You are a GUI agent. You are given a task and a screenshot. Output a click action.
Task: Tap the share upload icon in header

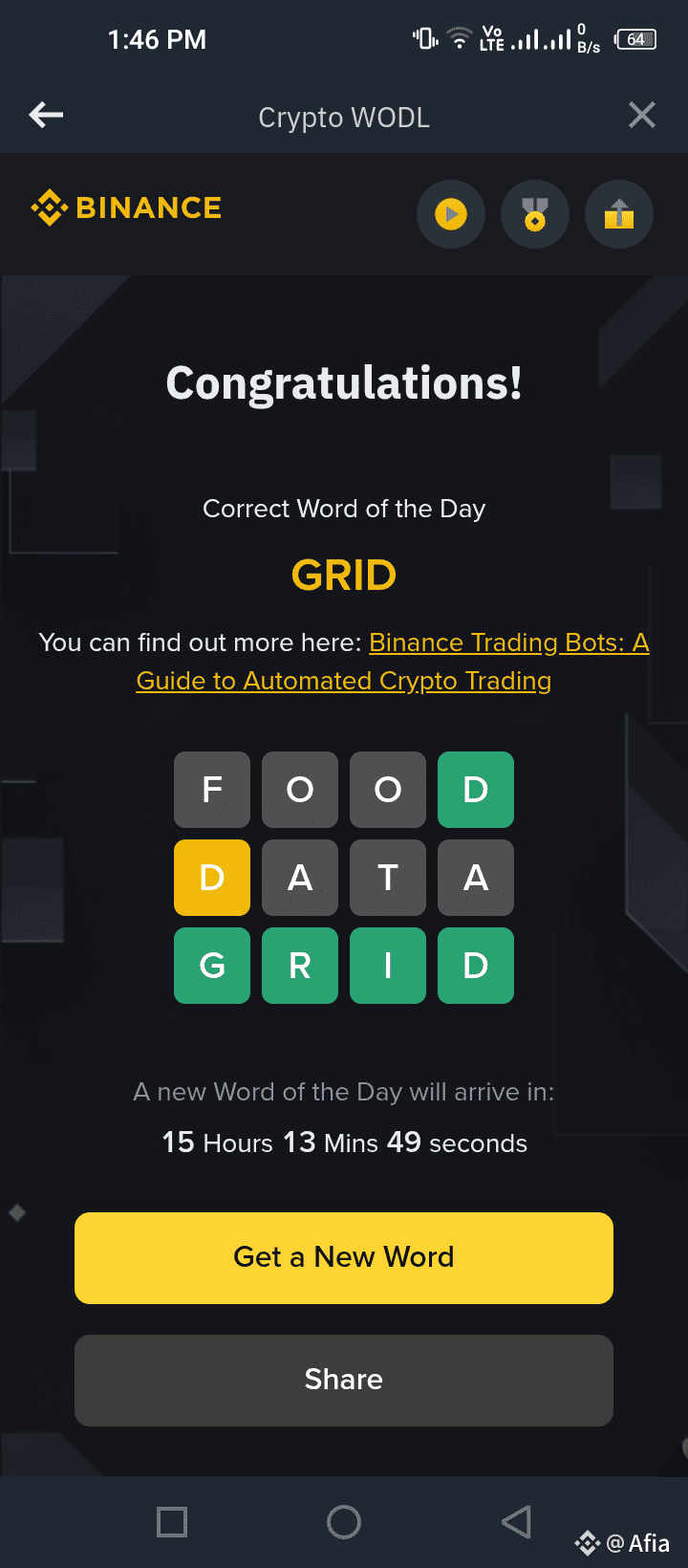click(x=619, y=214)
